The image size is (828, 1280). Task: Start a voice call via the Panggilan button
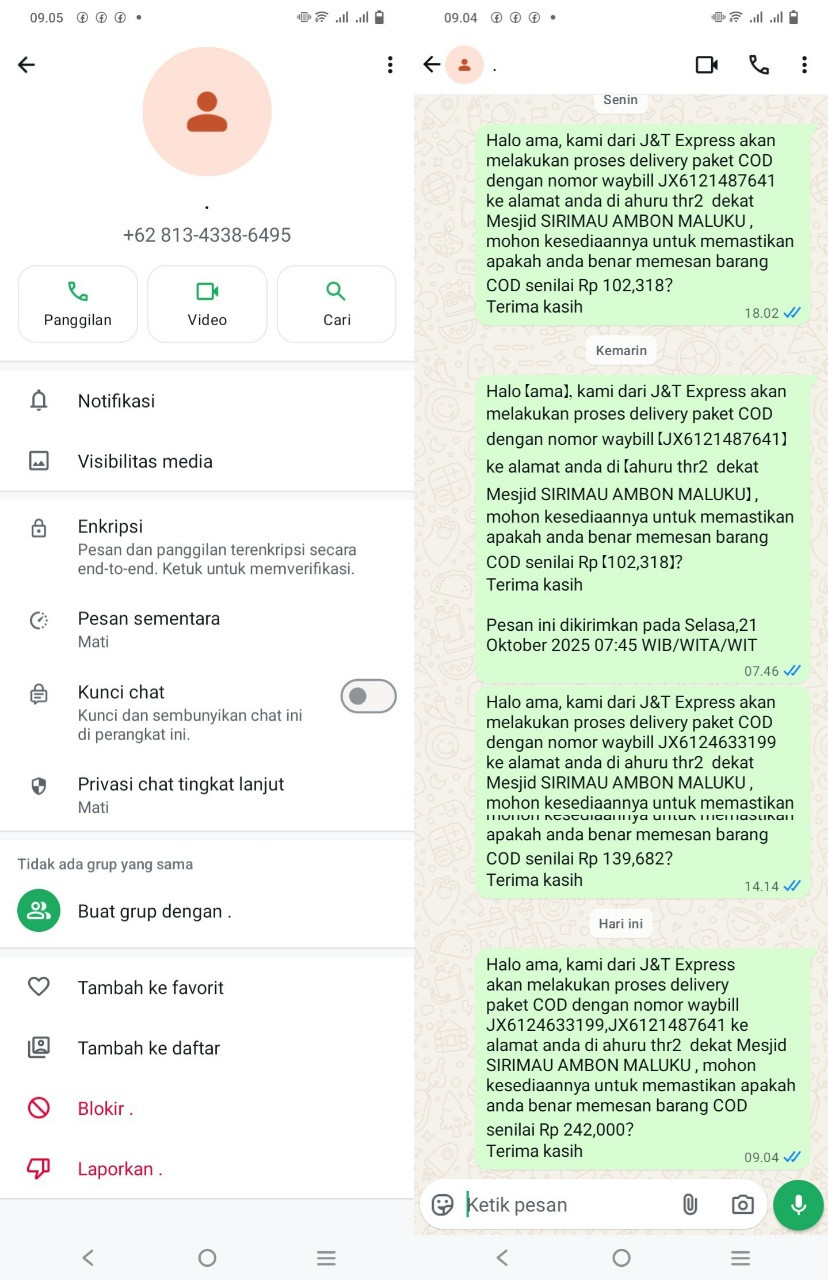point(78,304)
